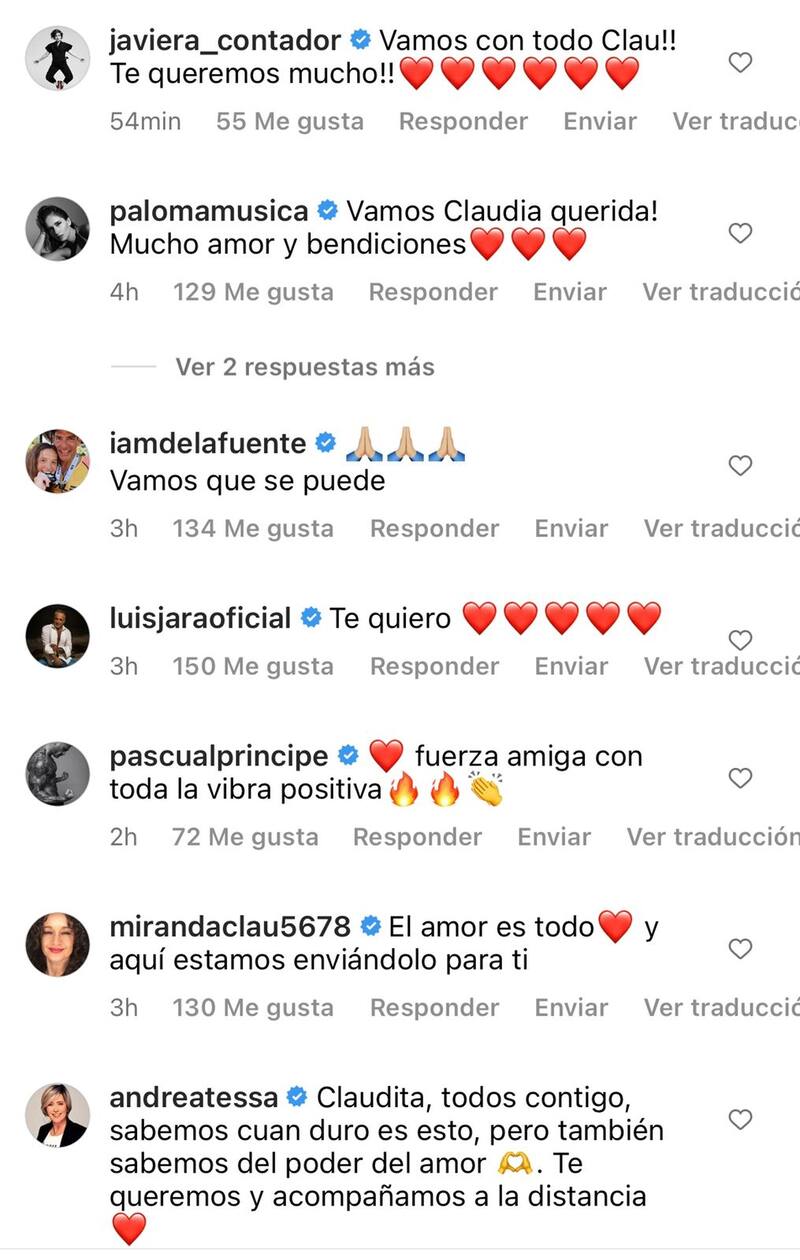Image resolution: width=800 pixels, height=1260 pixels.
Task: View likes on luisjaraoficial's comment
Action: 253,666
